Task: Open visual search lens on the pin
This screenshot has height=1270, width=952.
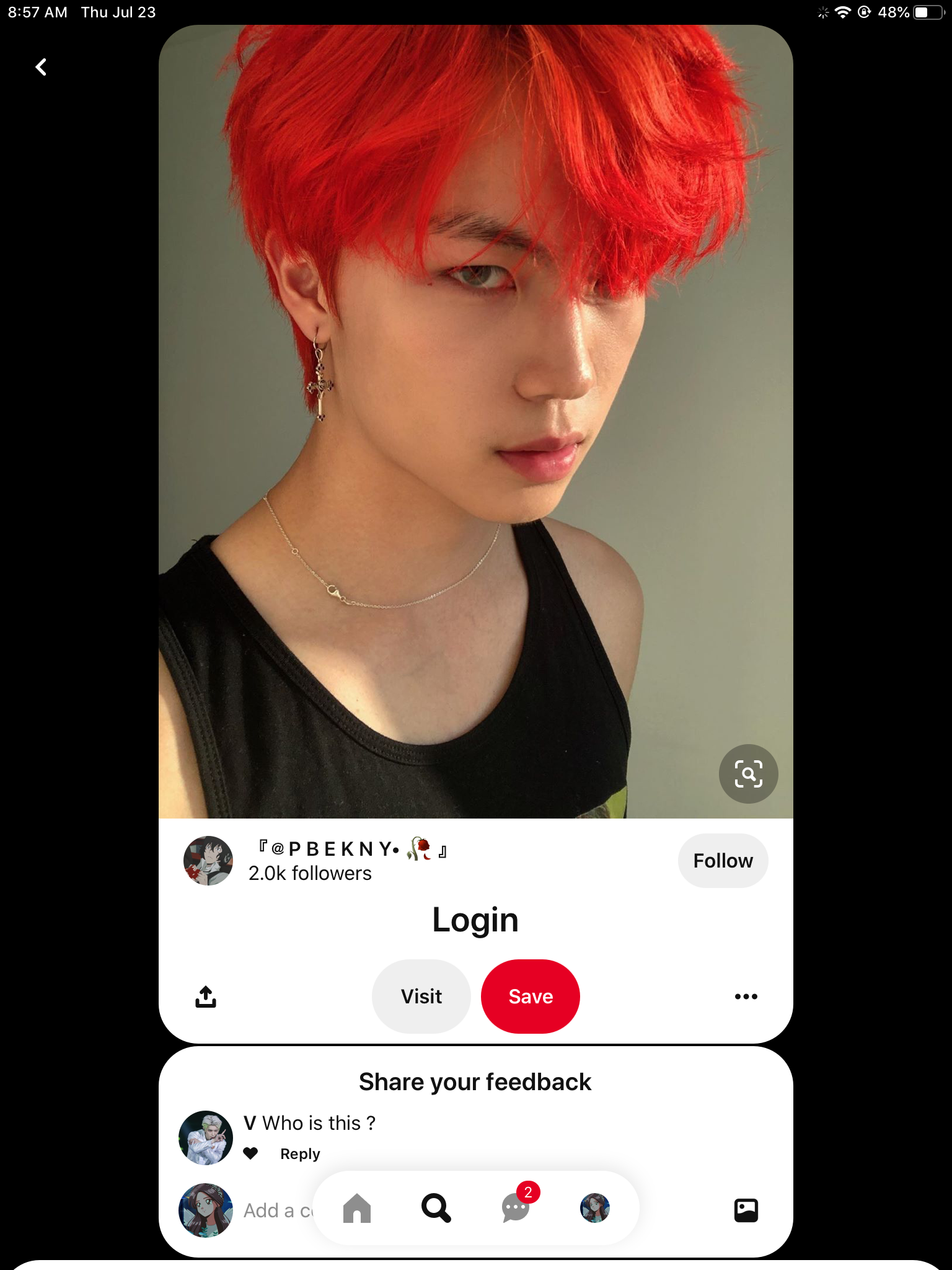Action: click(x=748, y=774)
